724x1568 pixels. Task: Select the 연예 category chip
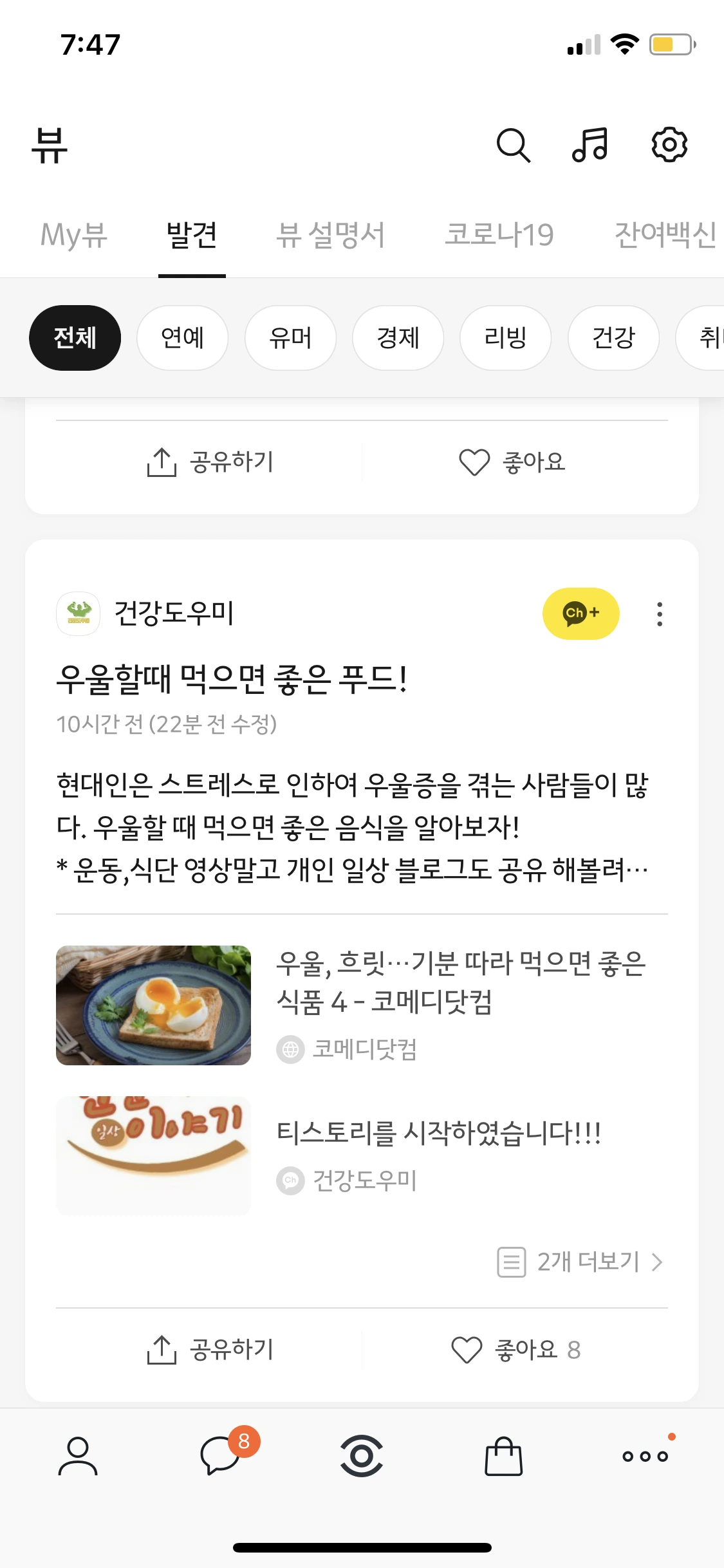coord(182,338)
